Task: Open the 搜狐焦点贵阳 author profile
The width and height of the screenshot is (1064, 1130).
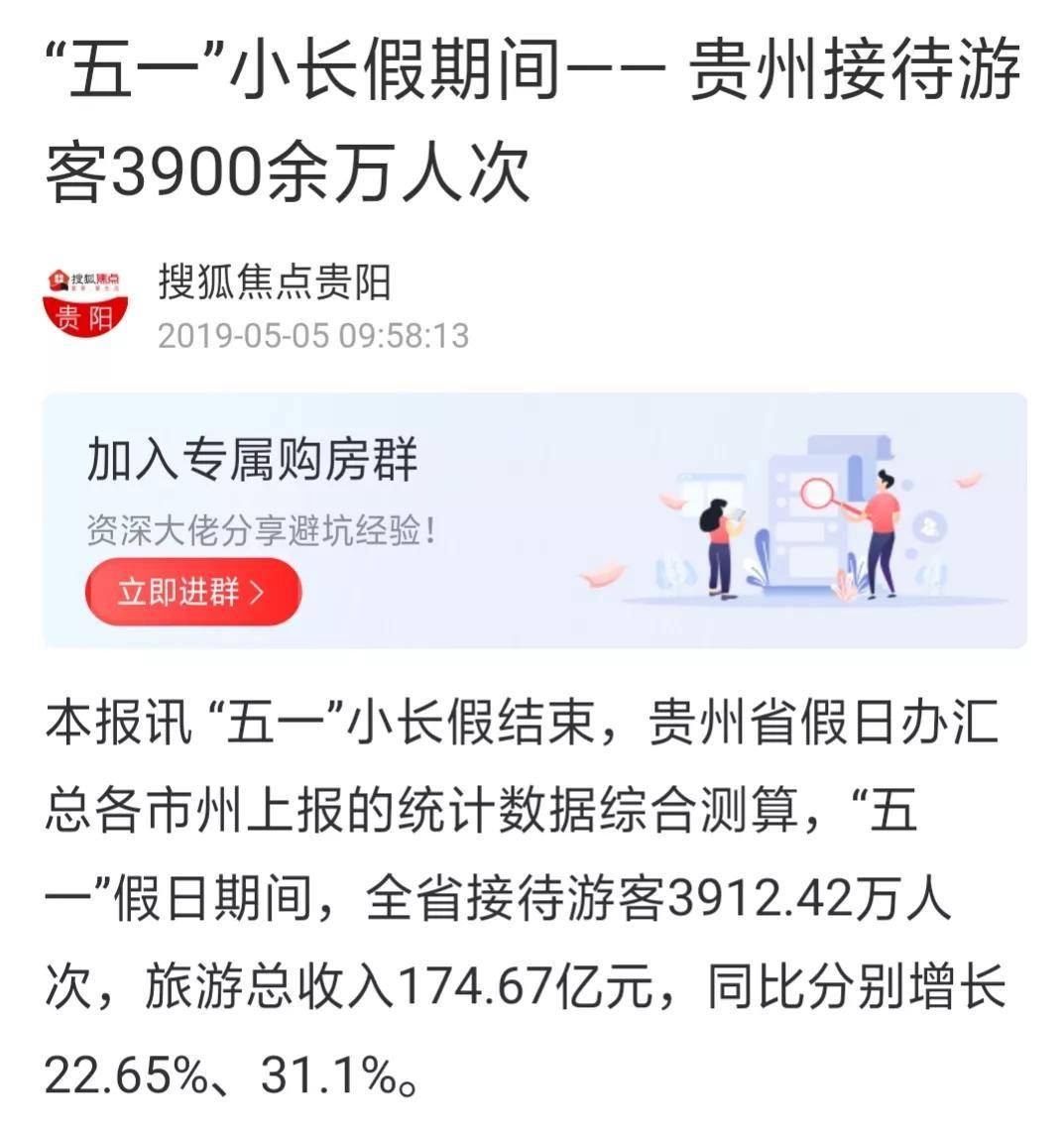Action: tap(275, 282)
